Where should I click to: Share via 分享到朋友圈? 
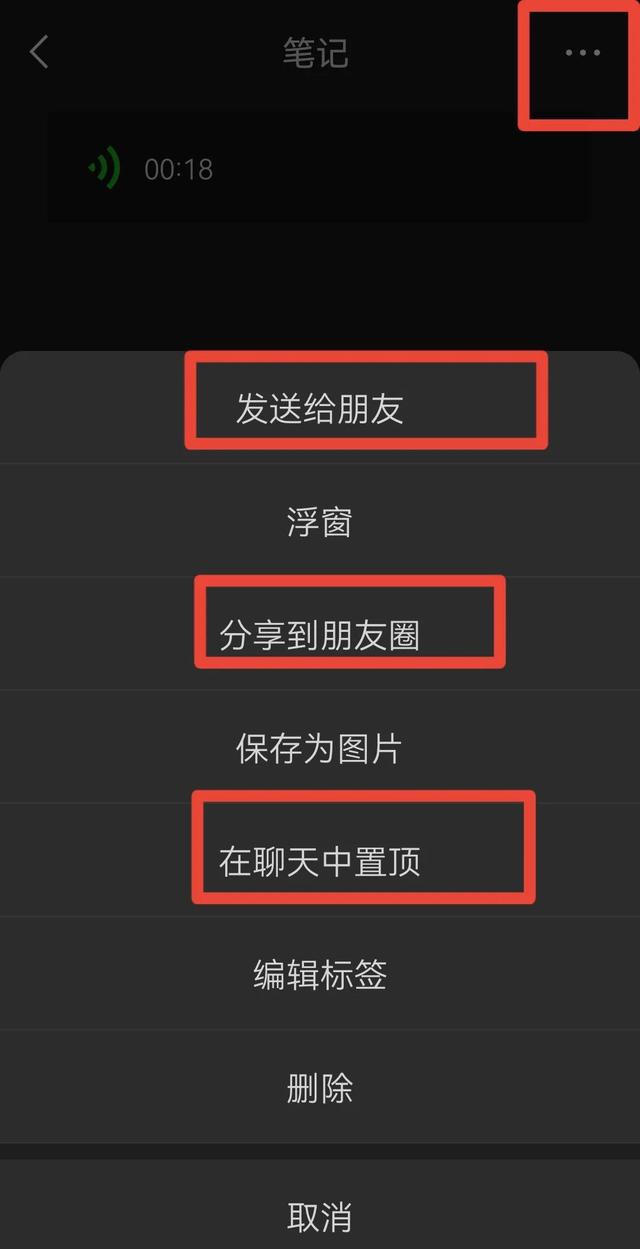(x=320, y=634)
